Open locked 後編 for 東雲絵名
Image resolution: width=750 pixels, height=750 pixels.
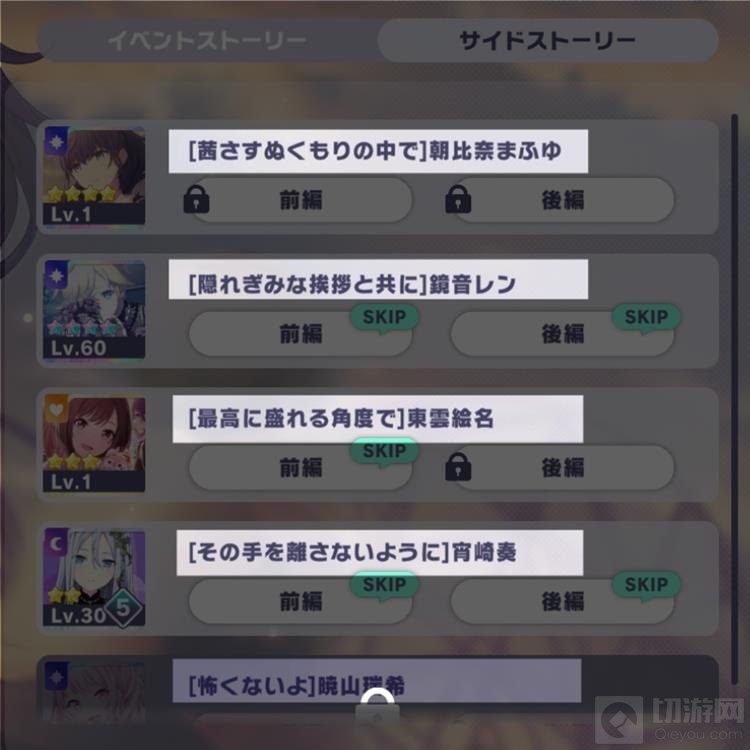coord(562,467)
